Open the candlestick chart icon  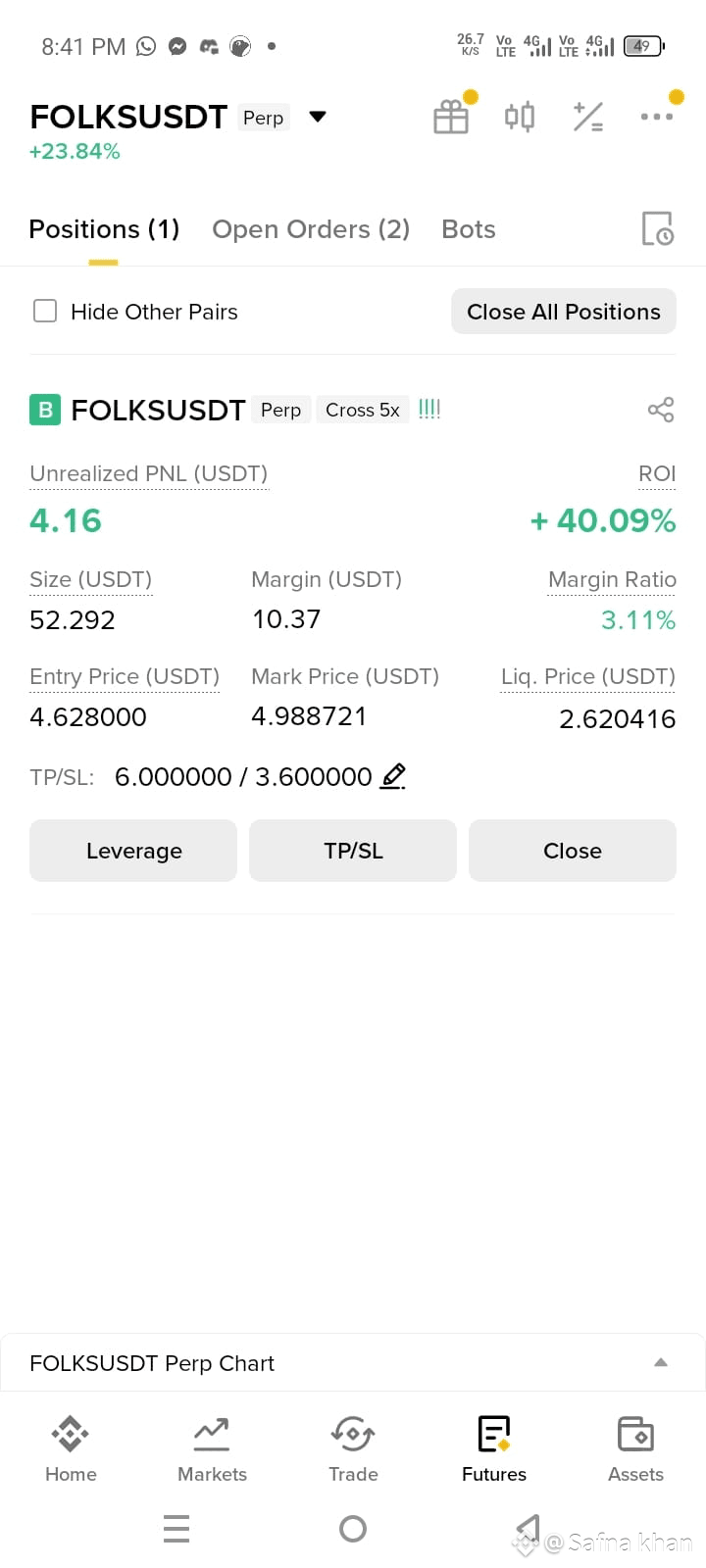pyautogui.click(x=520, y=117)
